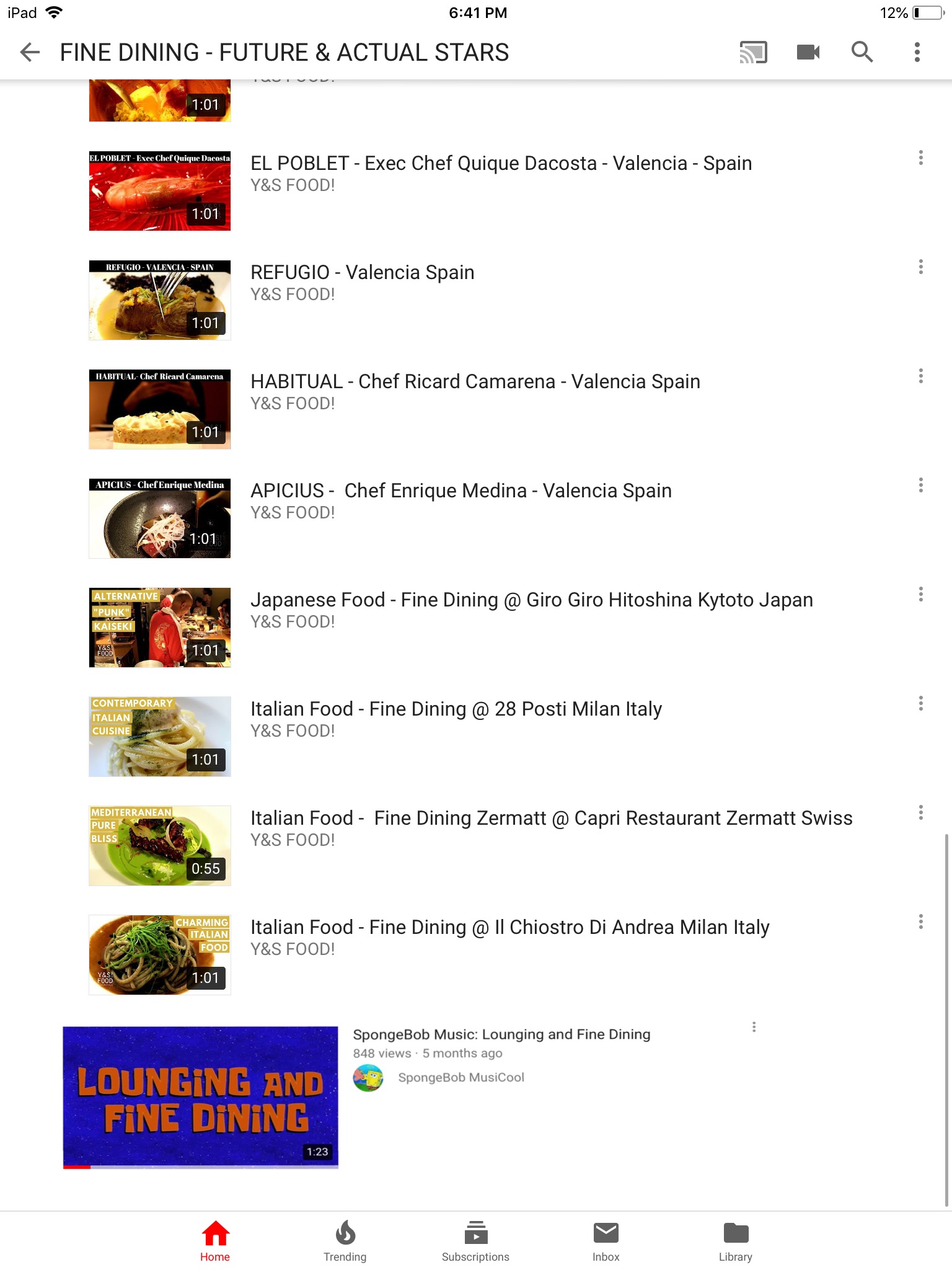Play Giro Giro Hitoshina Kyoto video

click(x=160, y=628)
